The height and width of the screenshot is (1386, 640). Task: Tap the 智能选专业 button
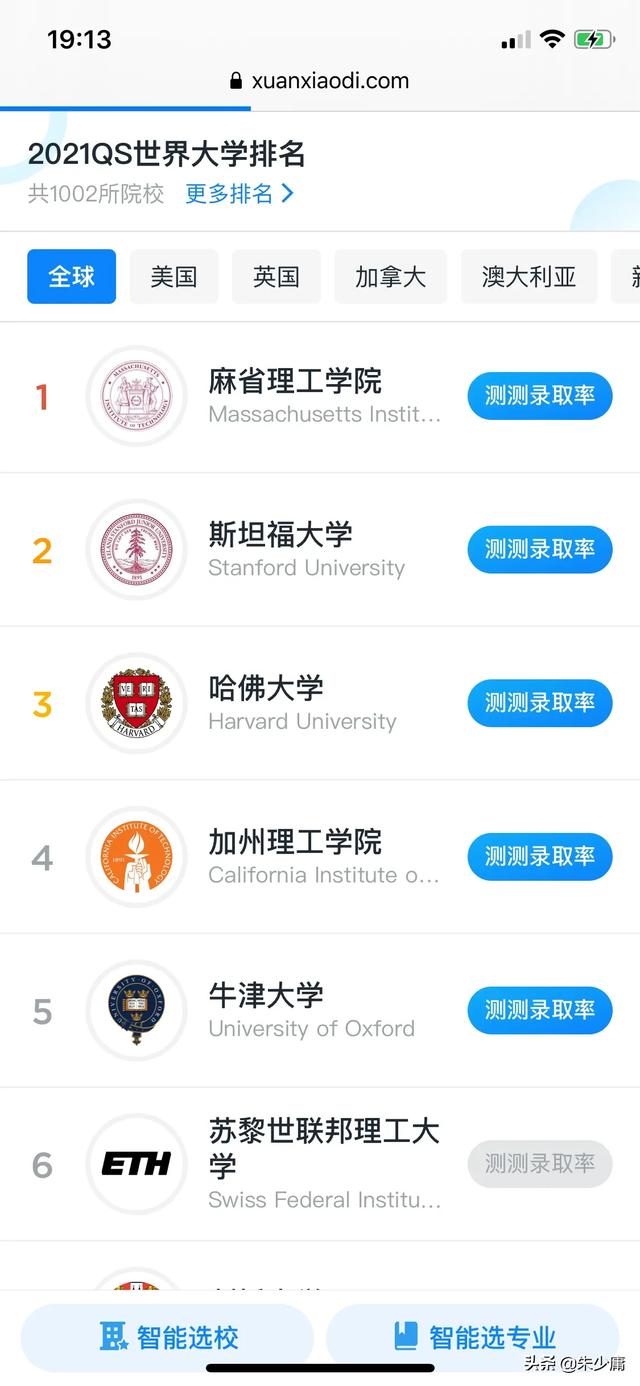click(x=473, y=1338)
